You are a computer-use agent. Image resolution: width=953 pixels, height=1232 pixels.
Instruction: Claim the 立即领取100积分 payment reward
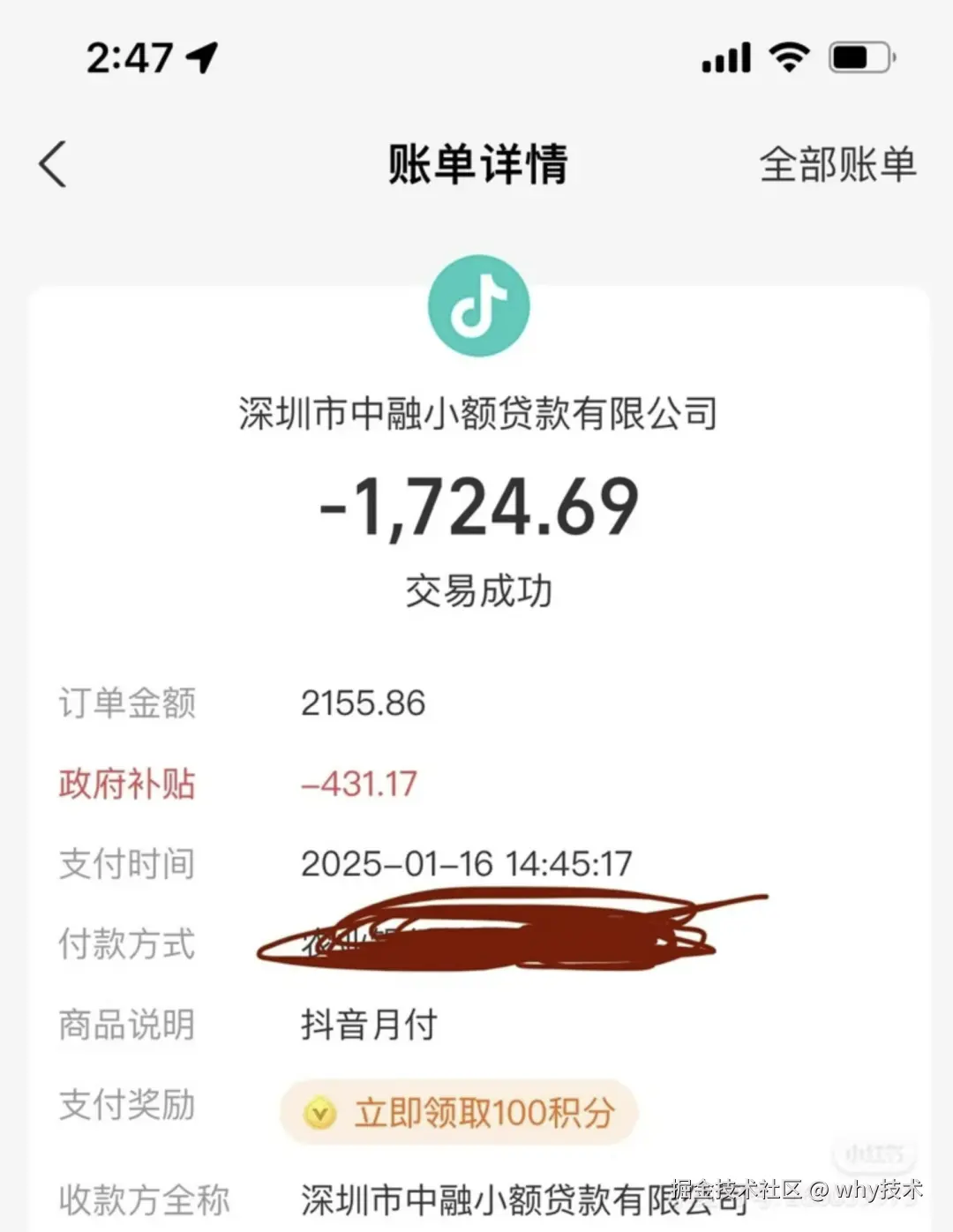click(x=459, y=1112)
